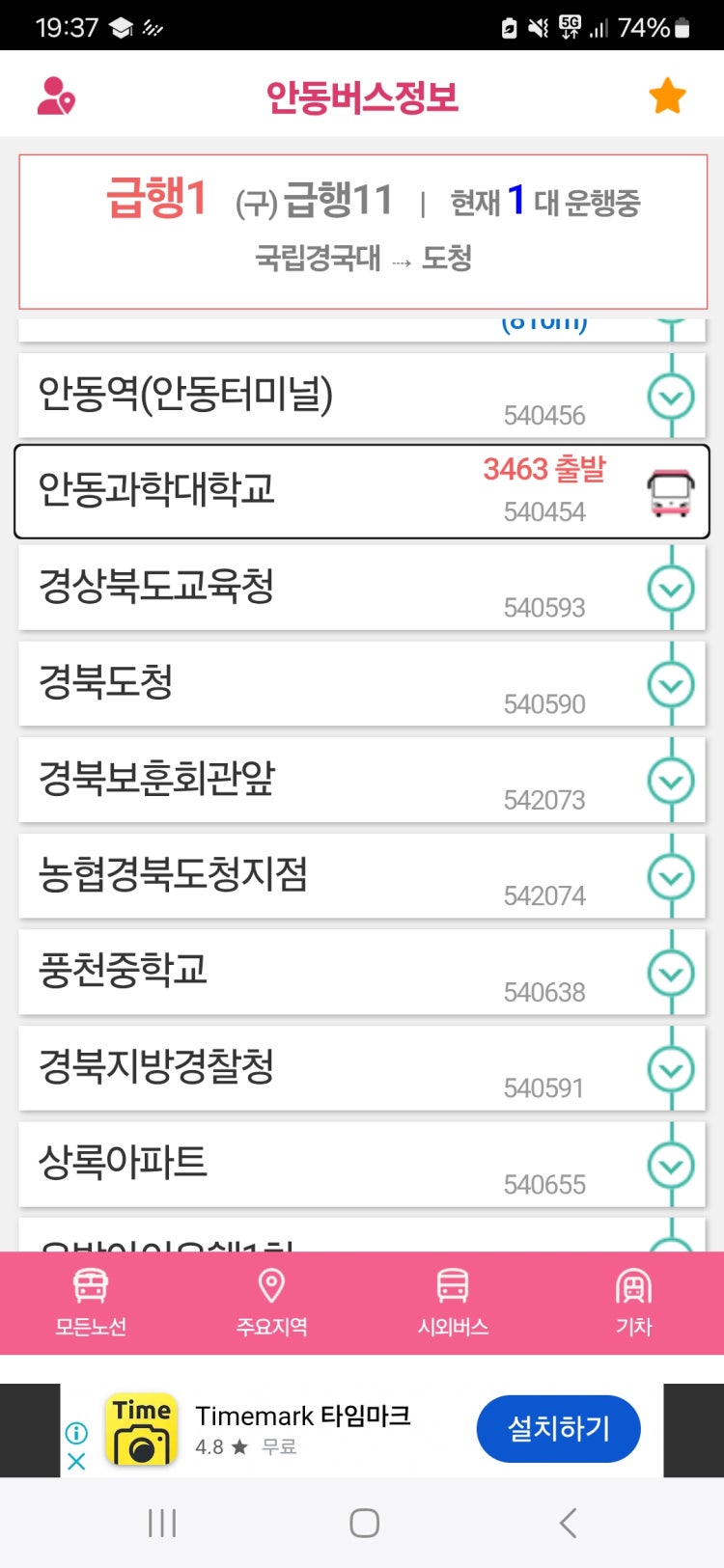Open the 기차 tab
This screenshot has width=724, height=1568.
point(633,1303)
